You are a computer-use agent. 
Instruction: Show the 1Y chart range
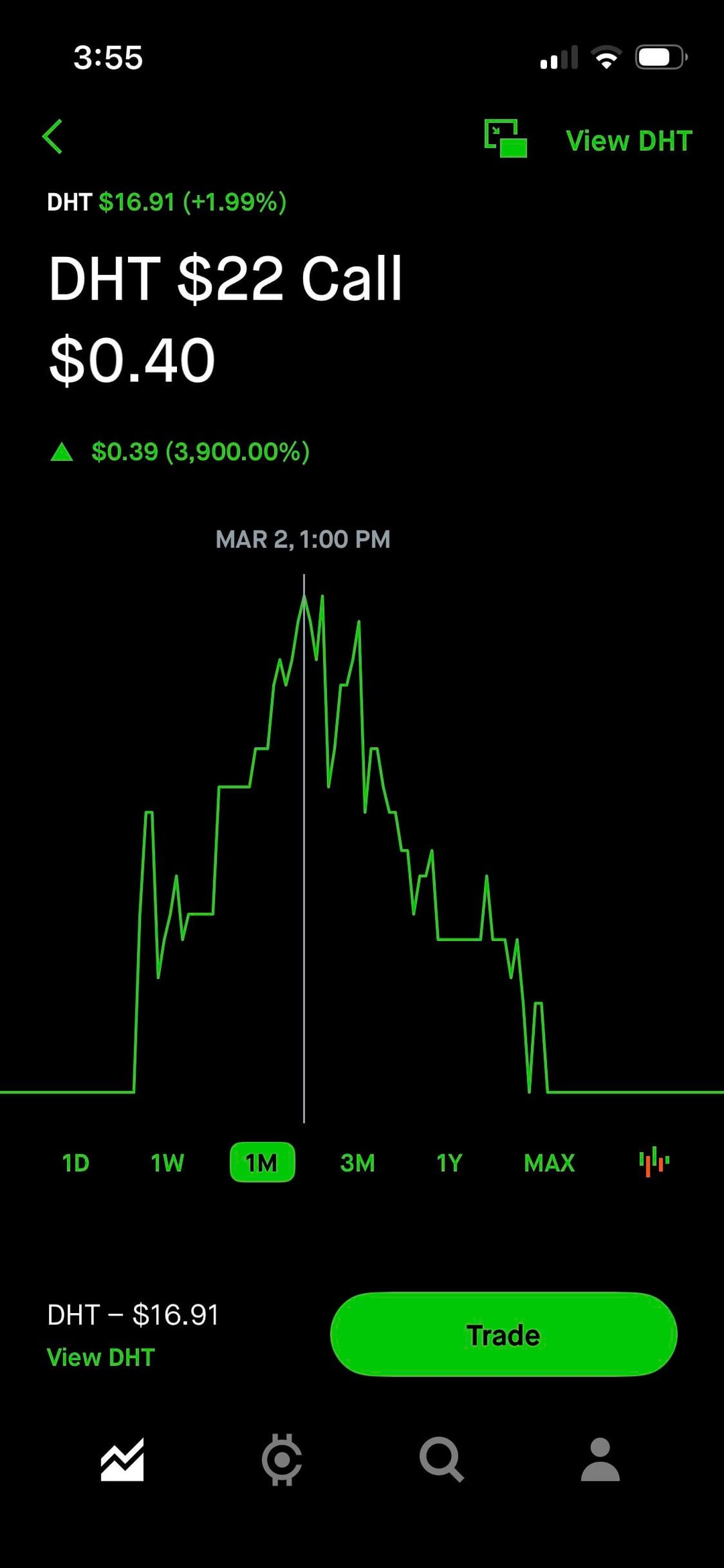pyautogui.click(x=449, y=1162)
